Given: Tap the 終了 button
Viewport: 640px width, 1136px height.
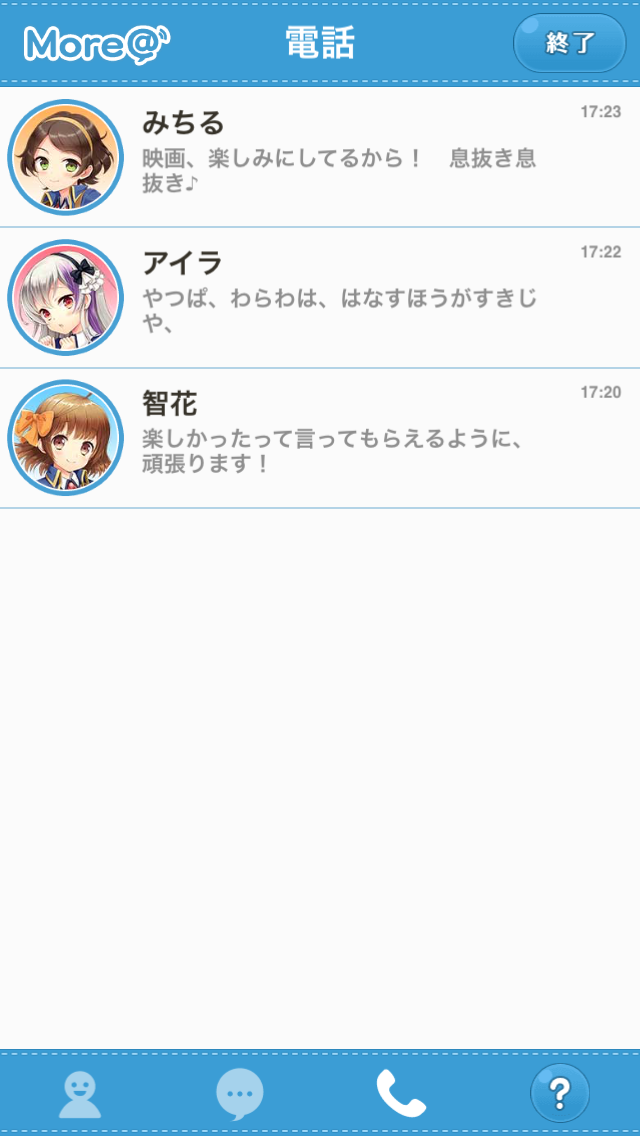Looking at the screenshot, I should click(569, 43).
